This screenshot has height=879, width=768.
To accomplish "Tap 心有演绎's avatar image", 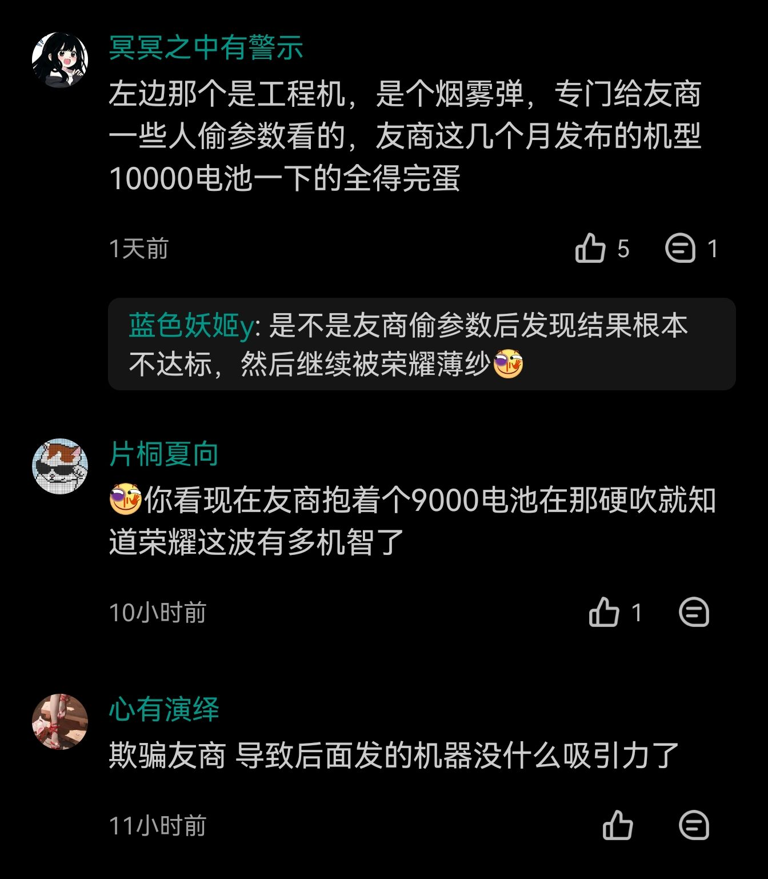I will (58, 723).
